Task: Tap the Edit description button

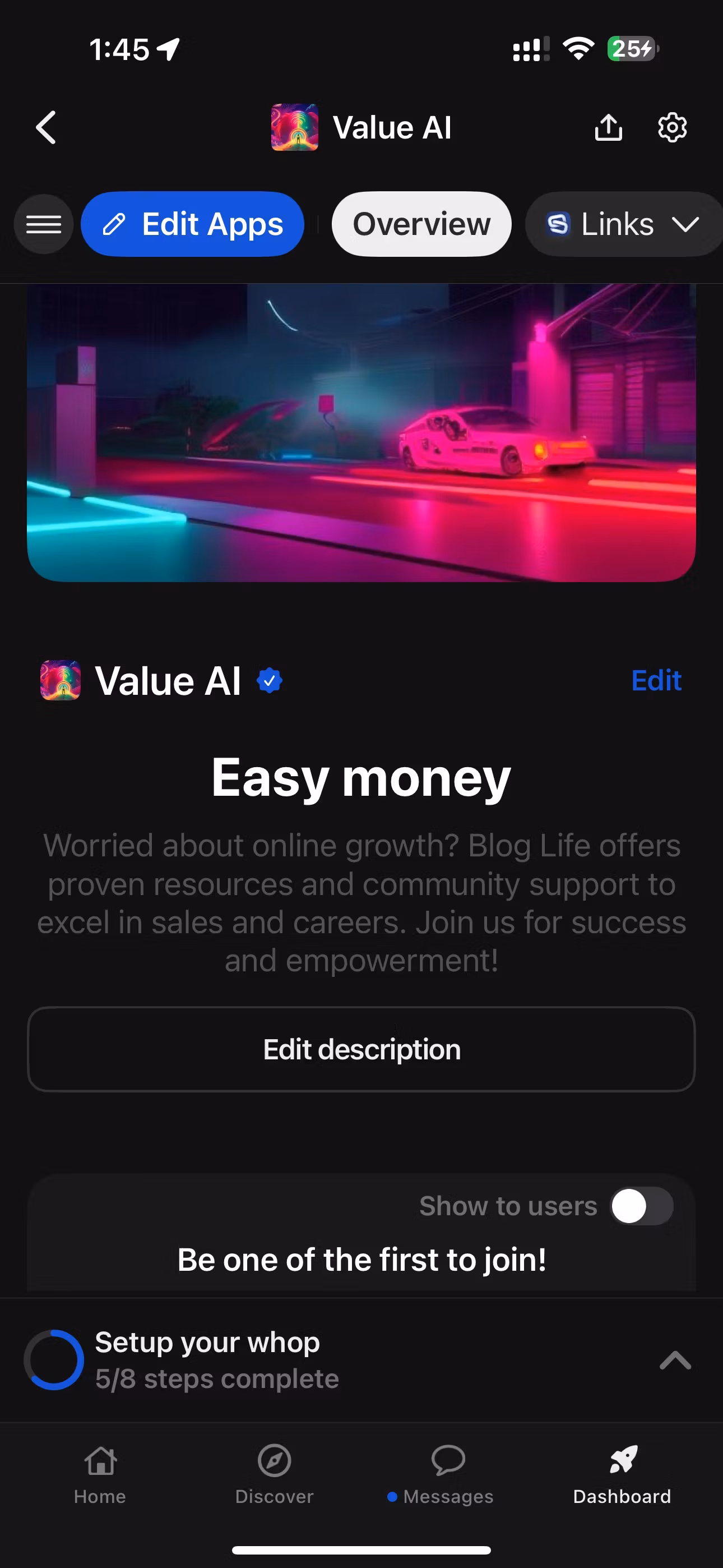Action: coord(361,1049)
